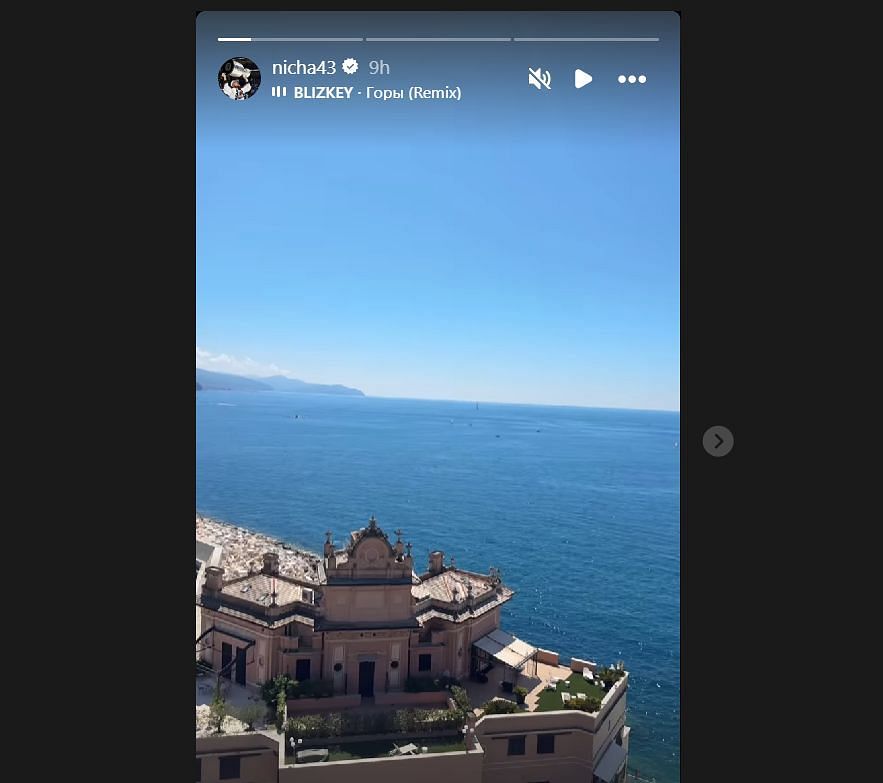Open nicha43's profile picture

coord(239,78)
